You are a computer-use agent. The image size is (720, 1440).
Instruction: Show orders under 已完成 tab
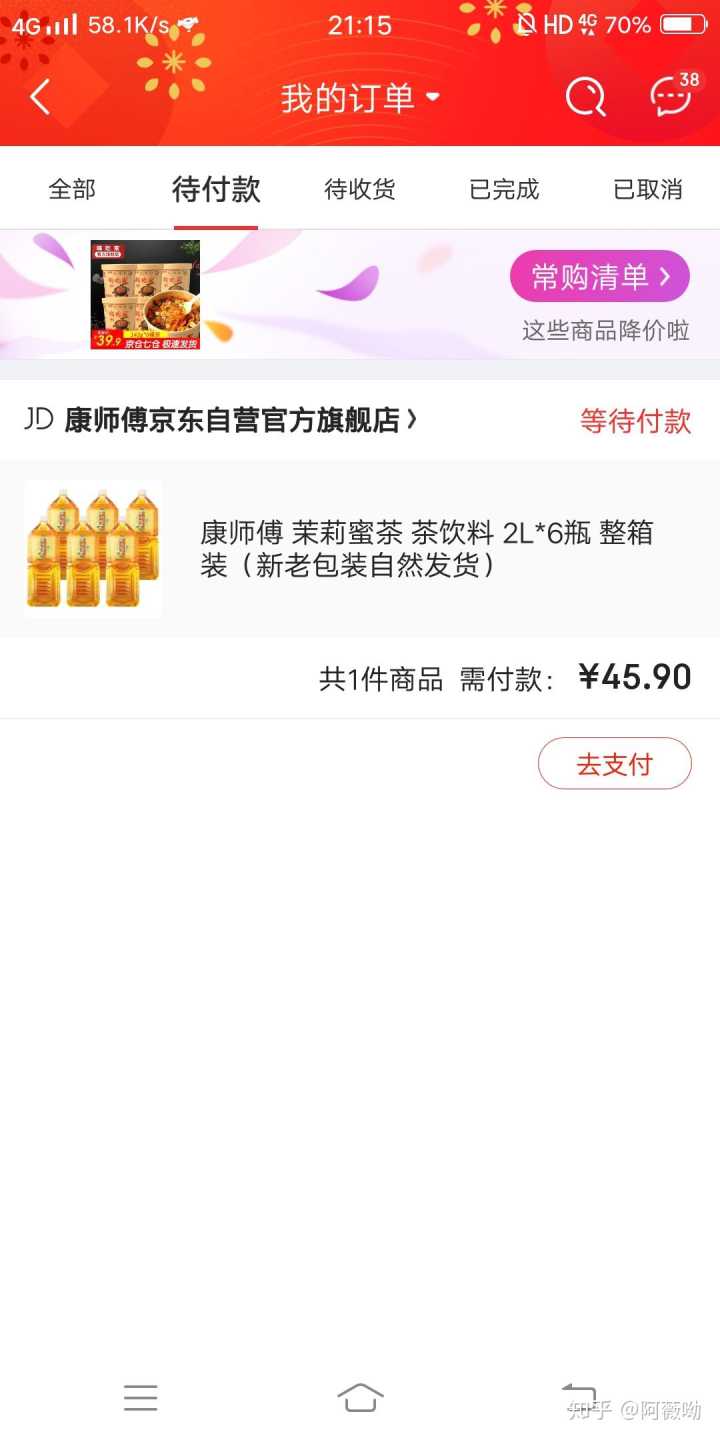pyautogui.click(x=504, y=189)
